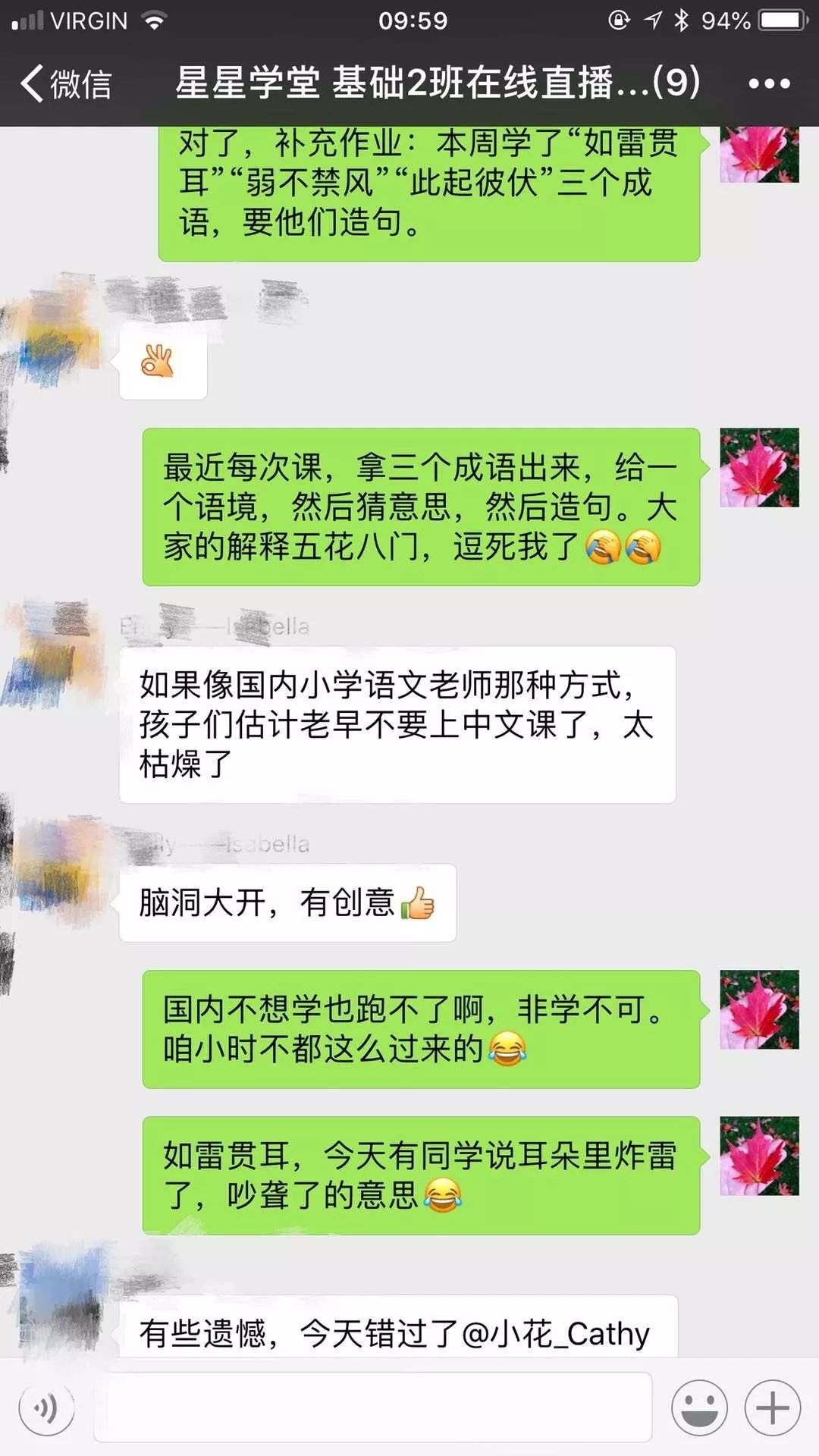Open the plus attachments menu
The image size is (819, 1456).
pyautogui.click(x=772, y=1409)
